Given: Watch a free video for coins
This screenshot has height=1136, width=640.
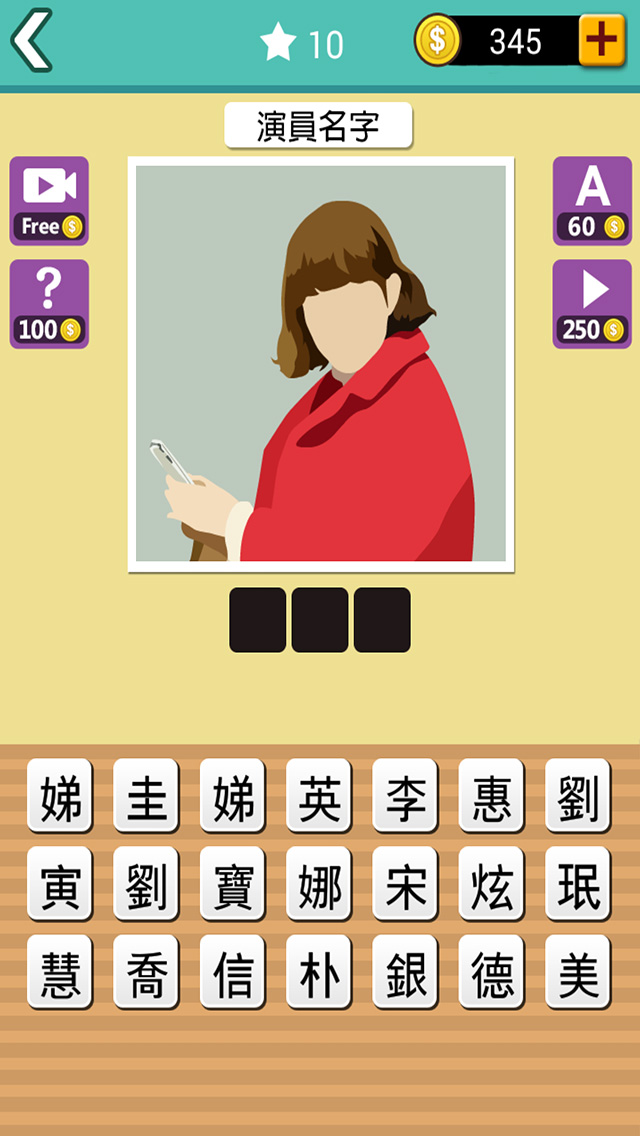Looking at the screenshot, I should coord(49,200).
